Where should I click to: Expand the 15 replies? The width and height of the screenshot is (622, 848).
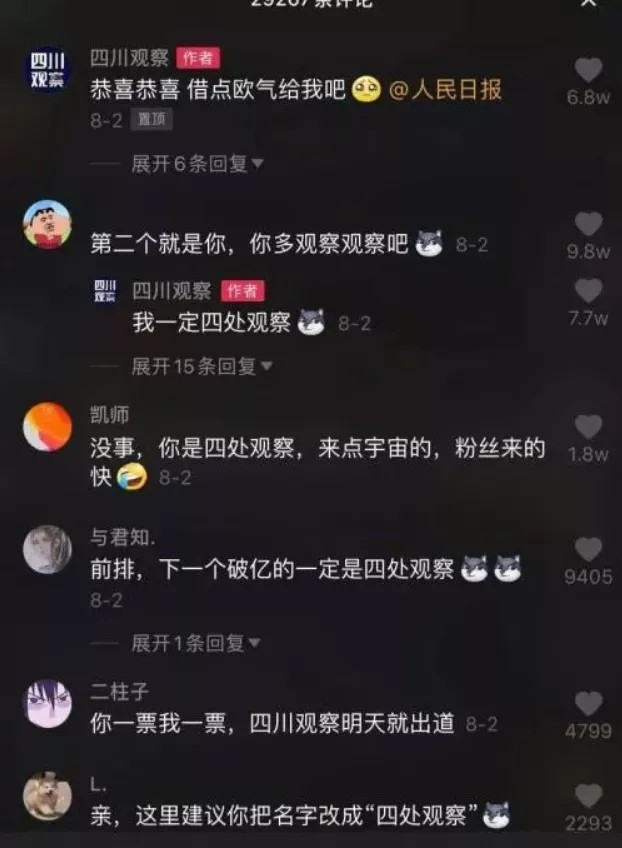201,367
